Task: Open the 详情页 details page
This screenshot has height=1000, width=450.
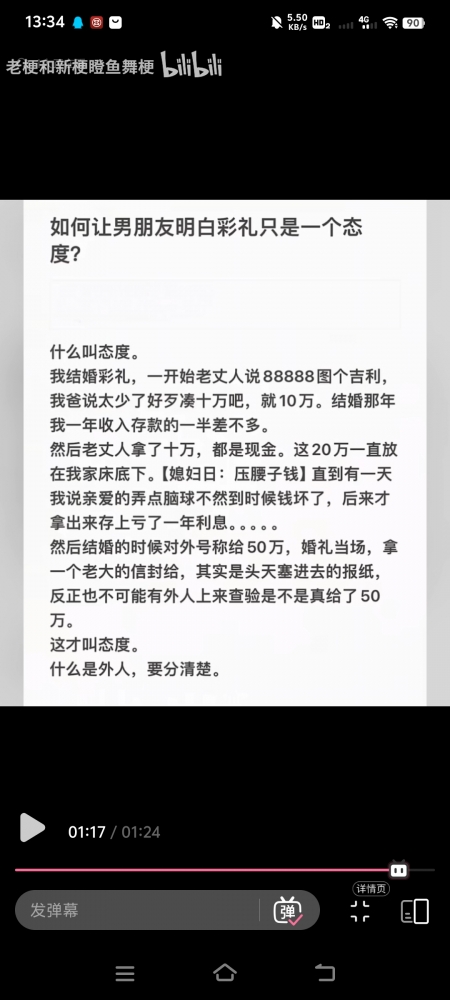Action: click(371, 888)
